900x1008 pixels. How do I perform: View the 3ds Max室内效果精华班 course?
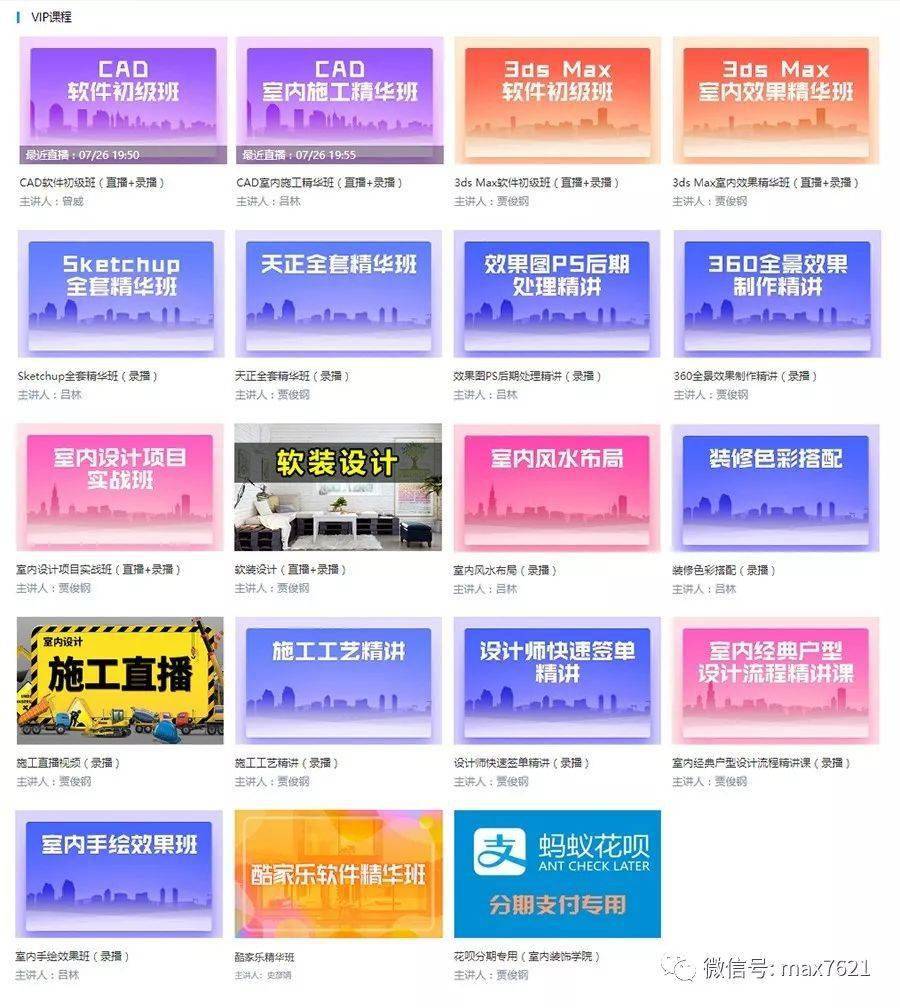(776, 100)
